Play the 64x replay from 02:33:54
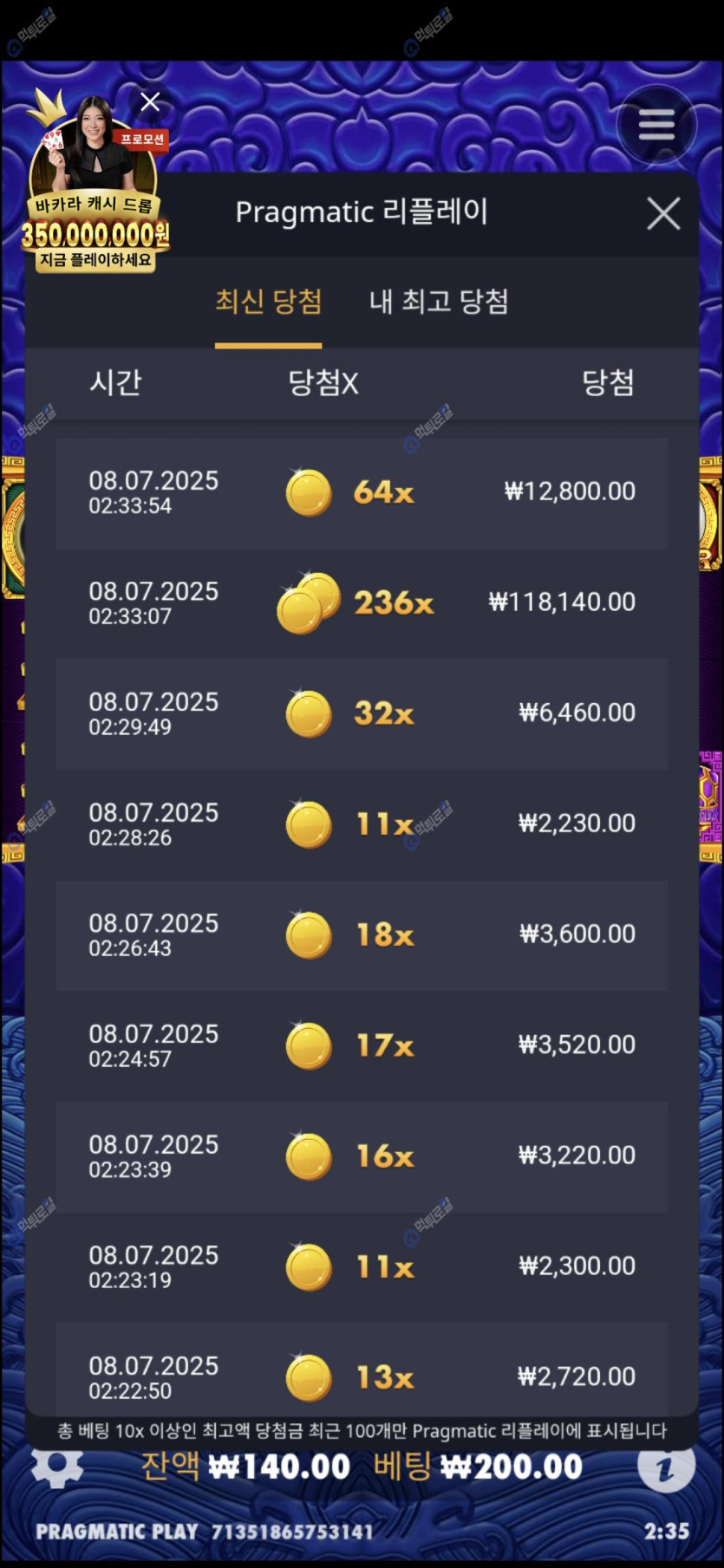 tap(362, 492)
